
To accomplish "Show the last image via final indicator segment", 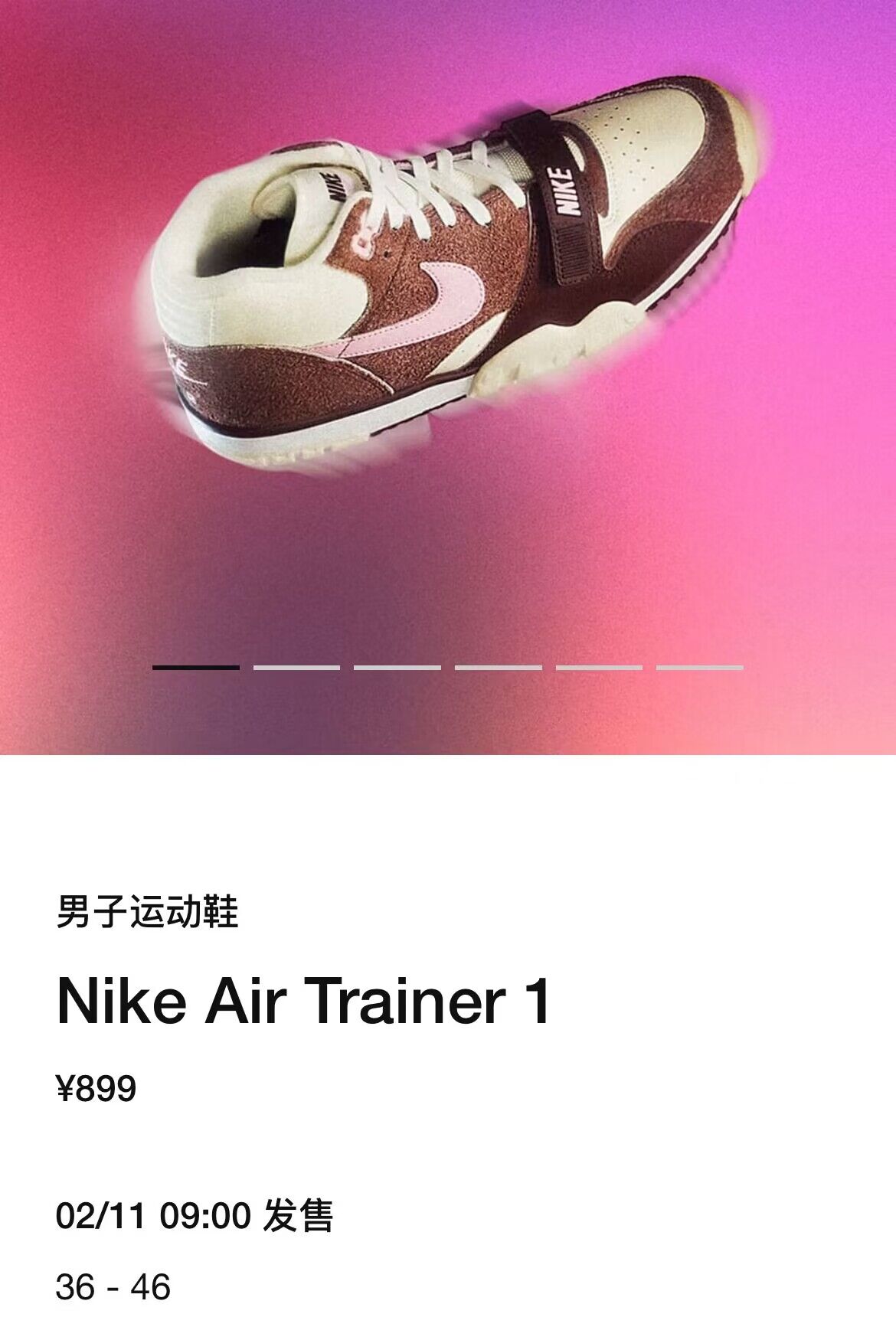I will tap(699, 668).
